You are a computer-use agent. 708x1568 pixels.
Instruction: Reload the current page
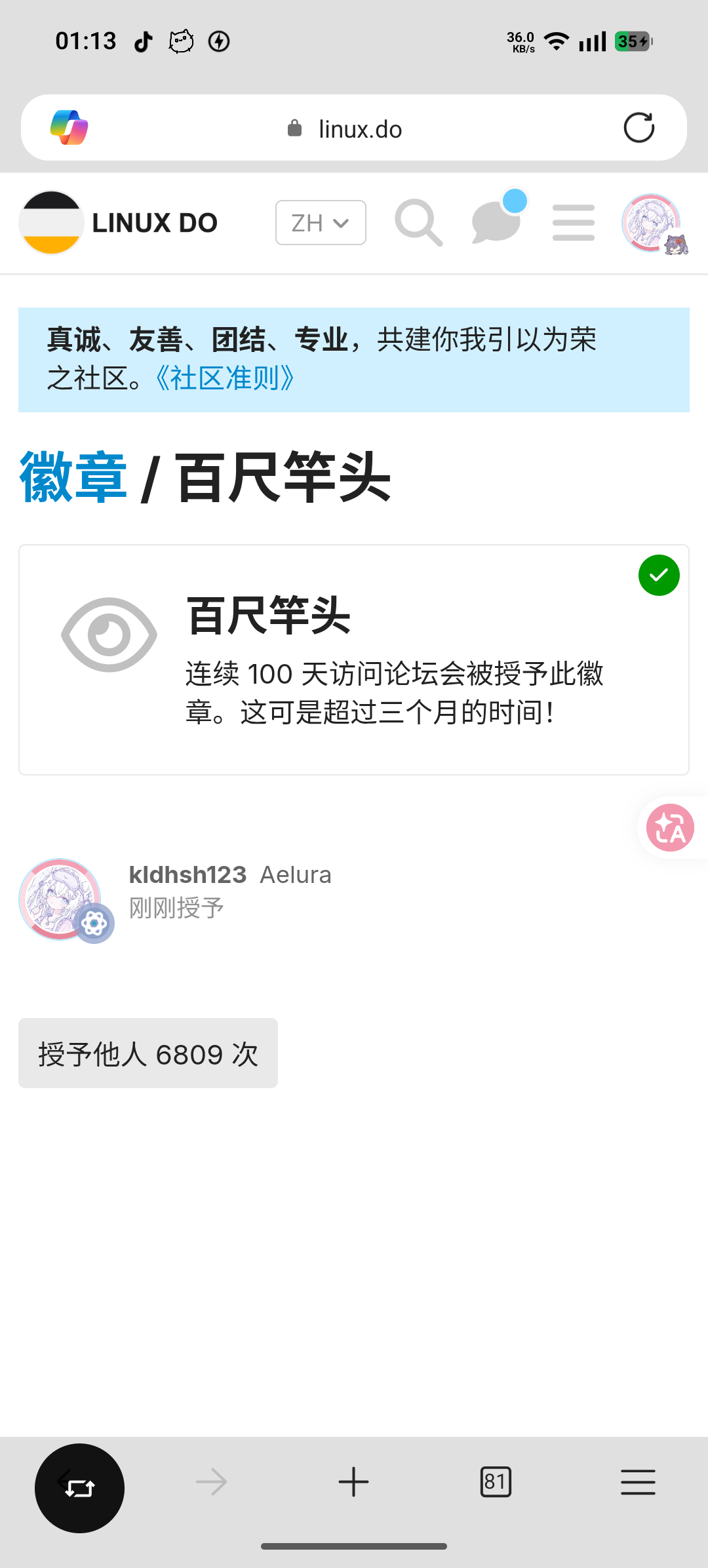[639, 128]
